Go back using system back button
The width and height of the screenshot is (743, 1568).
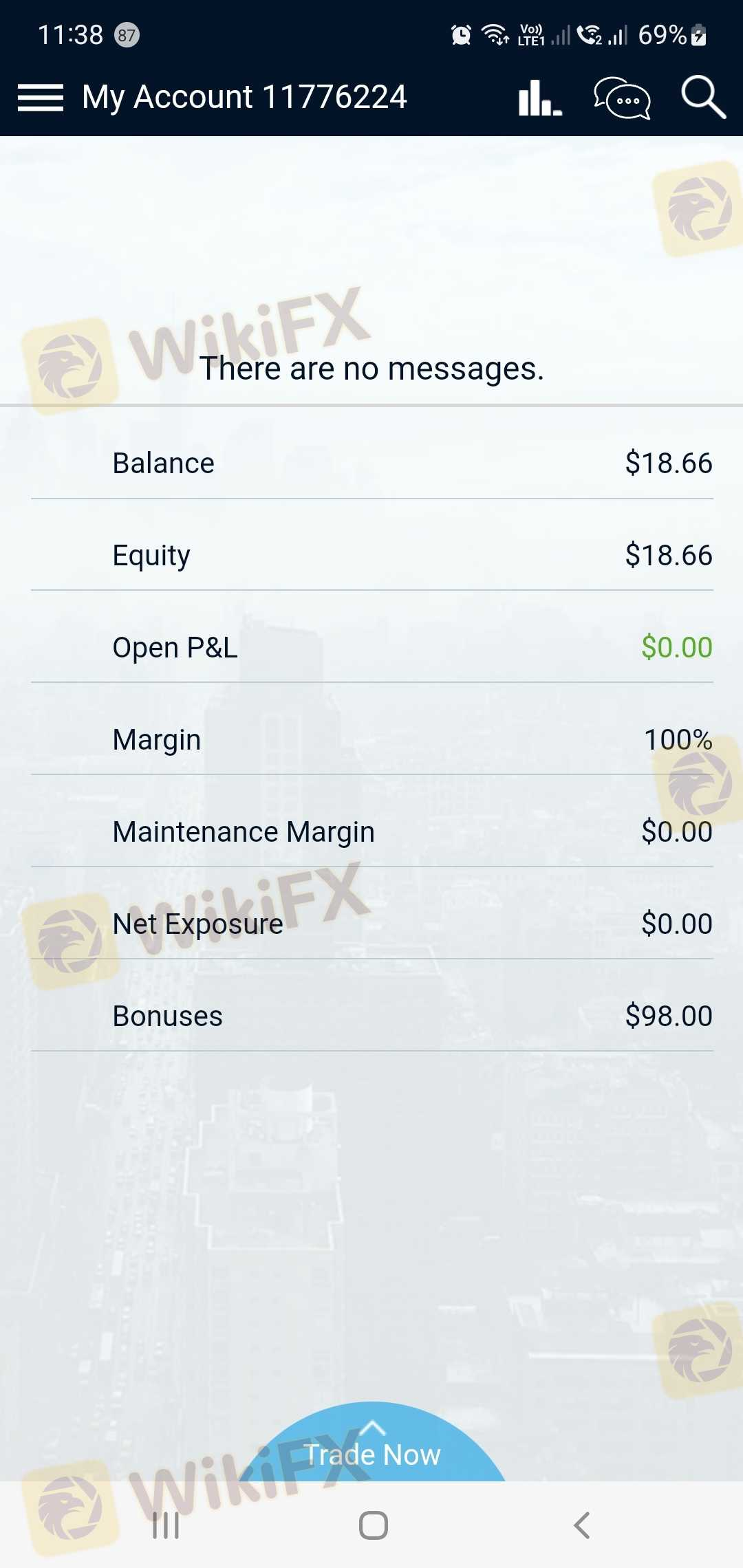click(x=582, y=1525)
